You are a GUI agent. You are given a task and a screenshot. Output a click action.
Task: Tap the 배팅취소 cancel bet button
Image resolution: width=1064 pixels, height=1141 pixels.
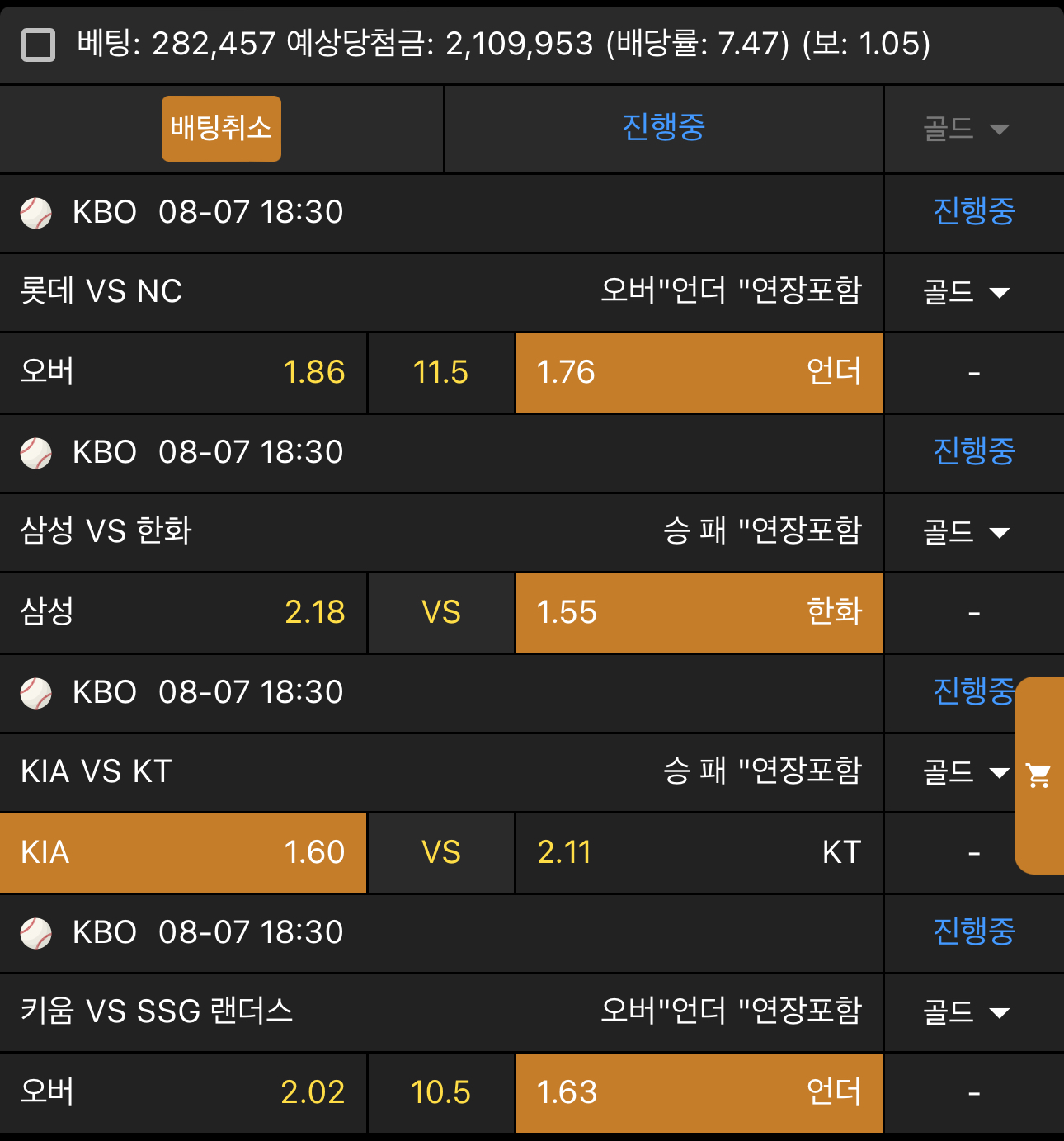pos(221,129)
